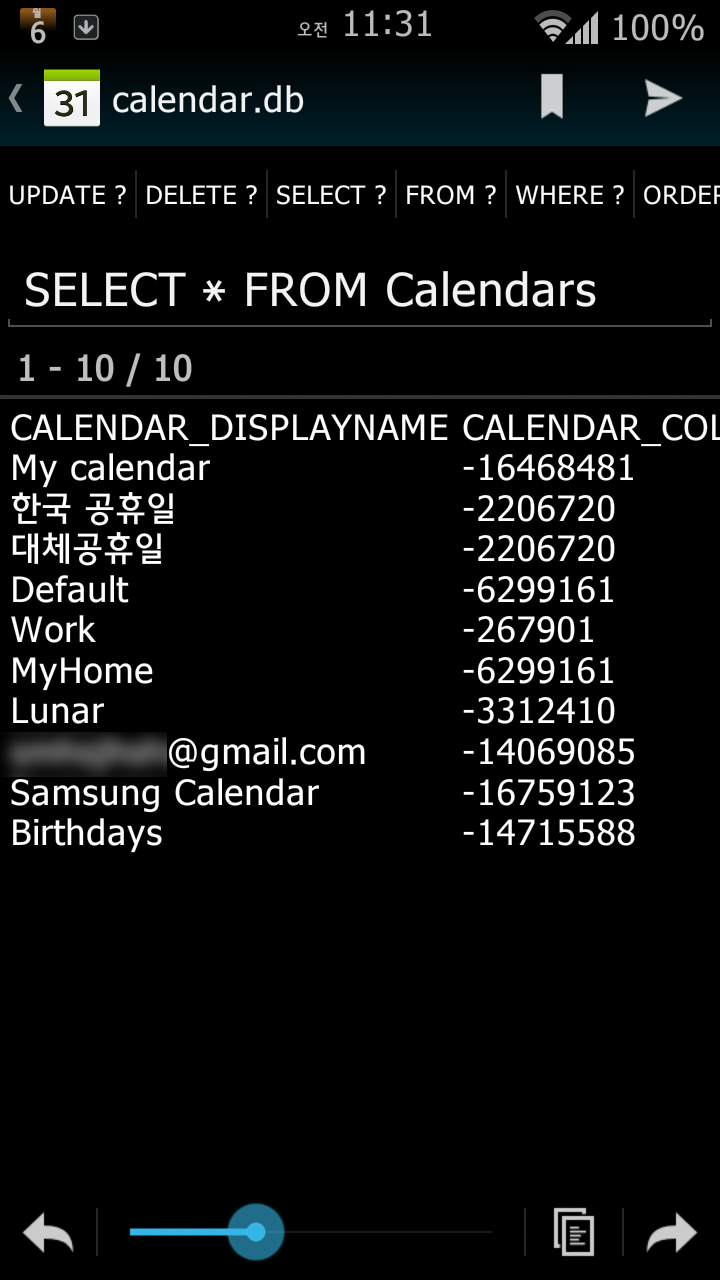Tap the undo arrow at bottom left
The width and height of the screenshot is (720, 1280).
point(48,1233)
